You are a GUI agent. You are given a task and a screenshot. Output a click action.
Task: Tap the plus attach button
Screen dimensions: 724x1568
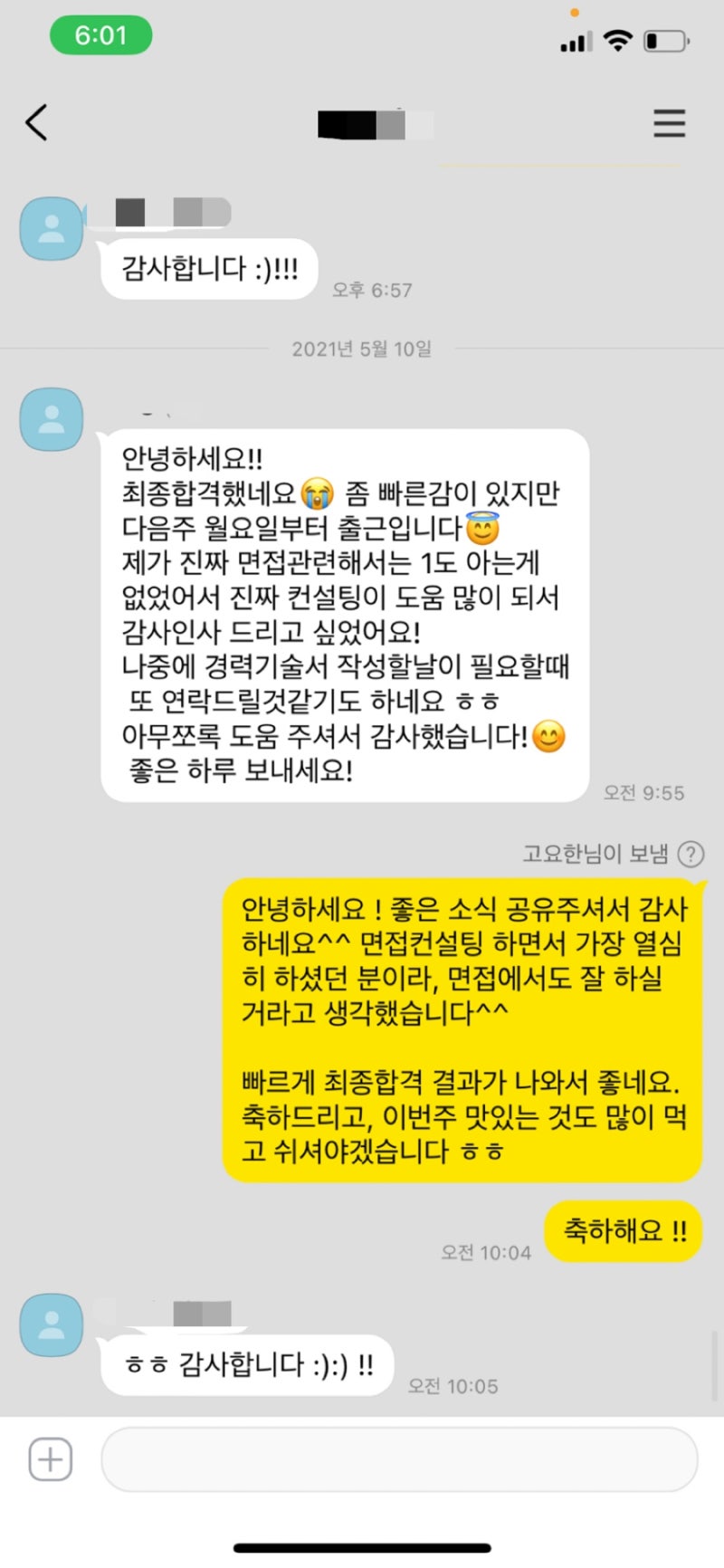coord(50,1459)
